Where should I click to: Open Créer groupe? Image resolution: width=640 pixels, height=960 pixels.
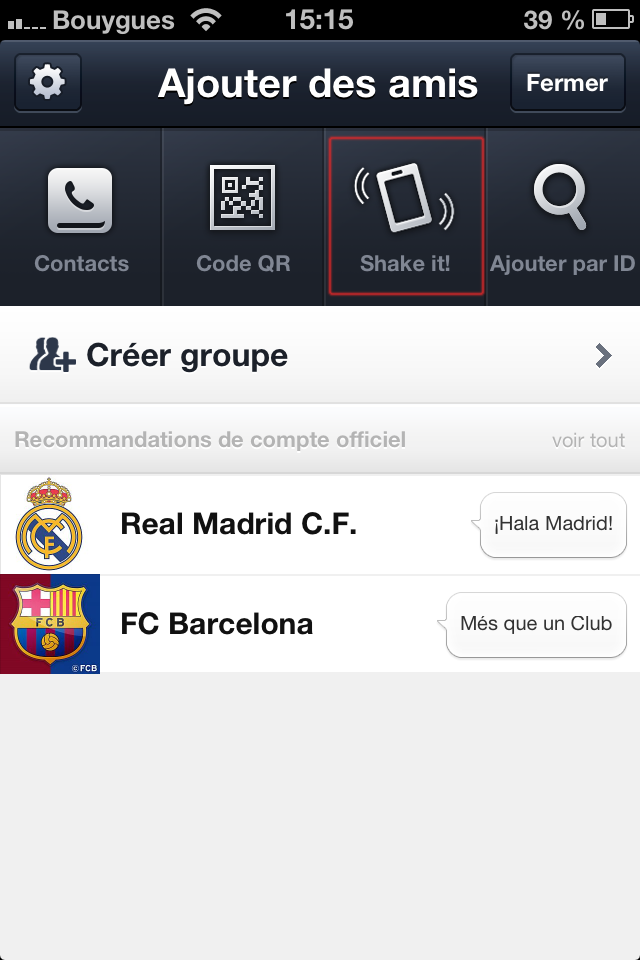point(320,356)
